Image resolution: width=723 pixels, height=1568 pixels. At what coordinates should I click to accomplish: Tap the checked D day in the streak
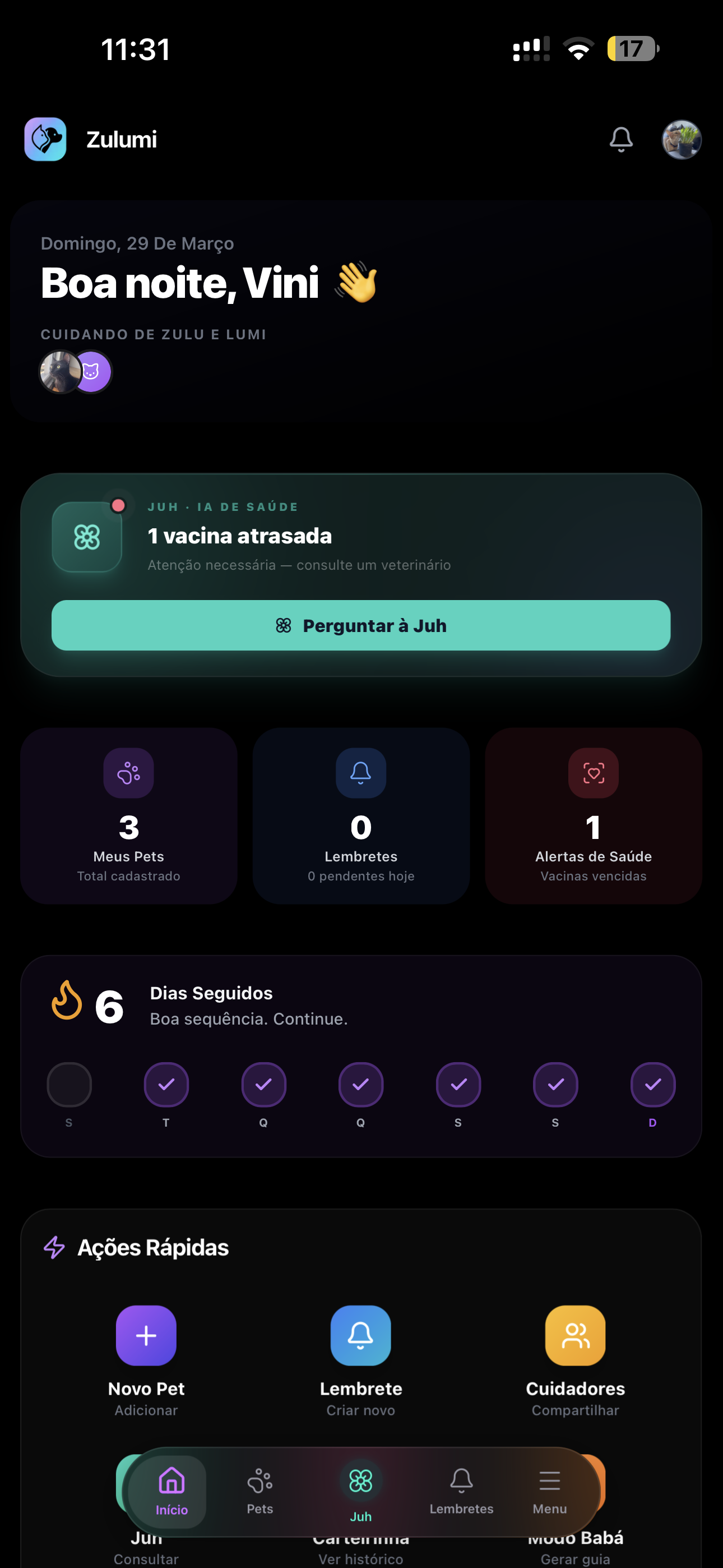coord(652,1084)
